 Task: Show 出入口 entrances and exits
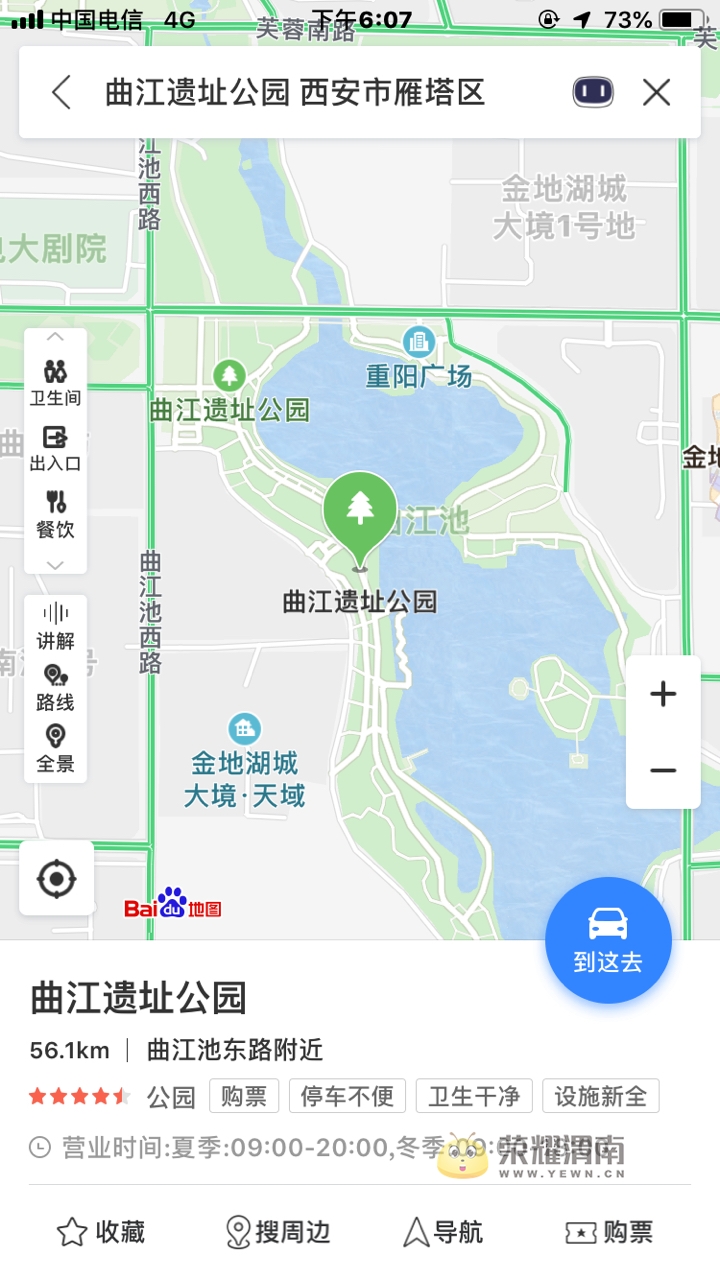(55, 449)
